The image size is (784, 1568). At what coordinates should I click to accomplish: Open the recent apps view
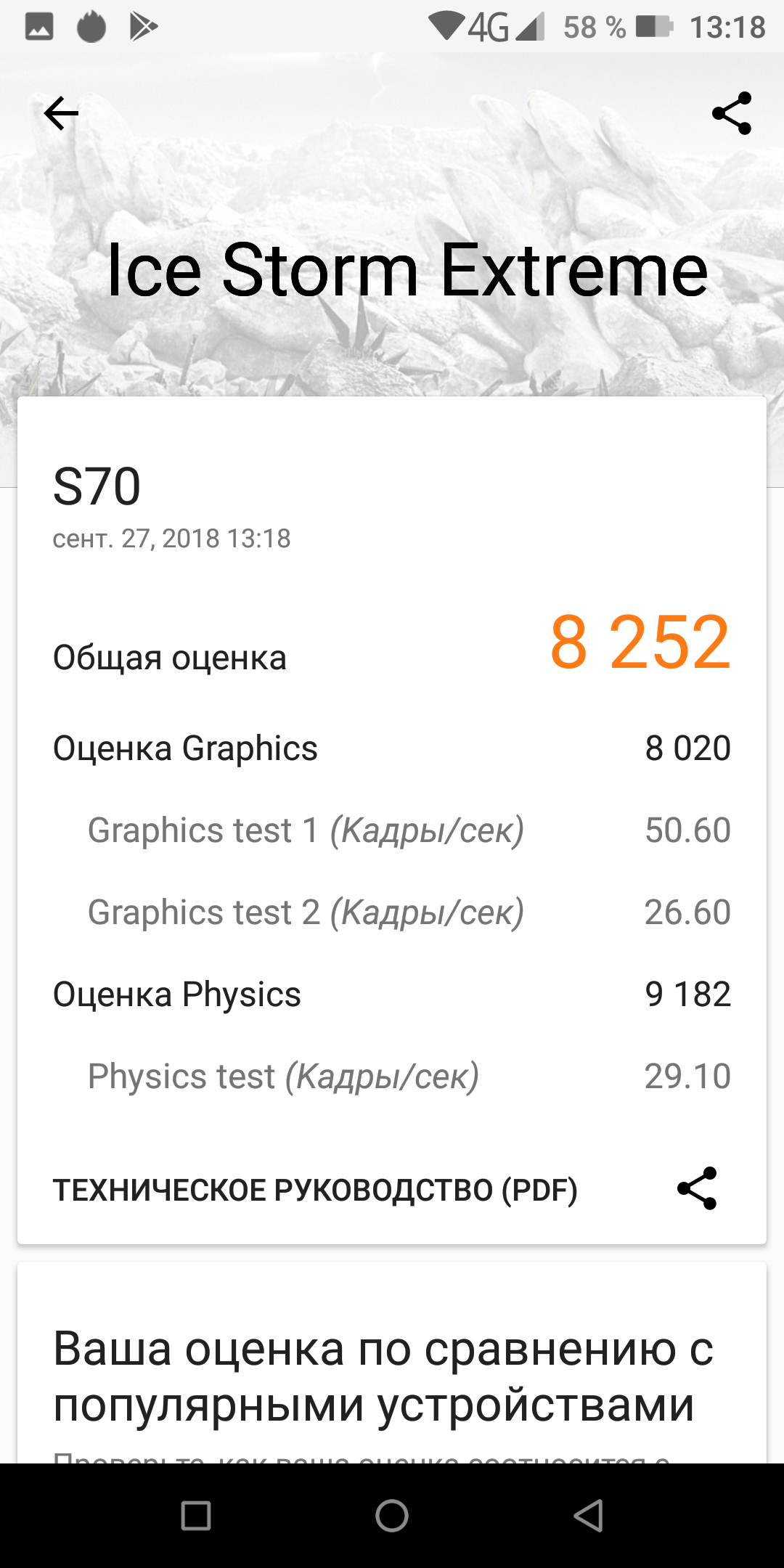196,1516
